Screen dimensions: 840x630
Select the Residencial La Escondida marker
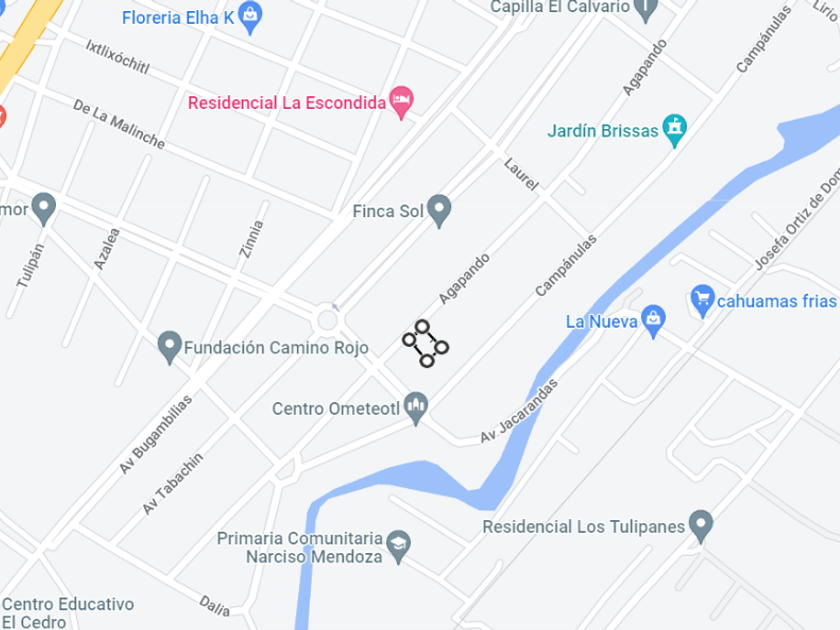point(401,102)
